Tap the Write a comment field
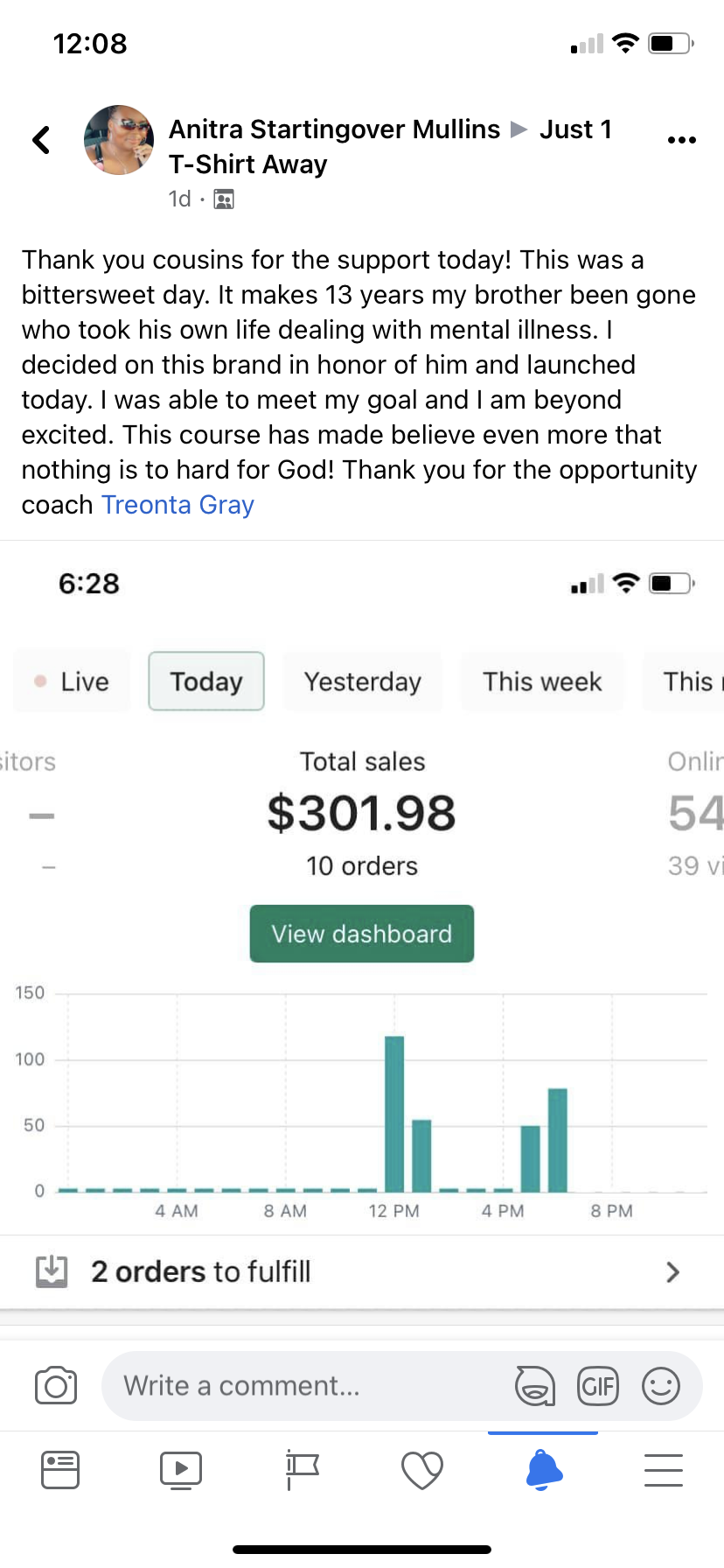 (297, 1386)
